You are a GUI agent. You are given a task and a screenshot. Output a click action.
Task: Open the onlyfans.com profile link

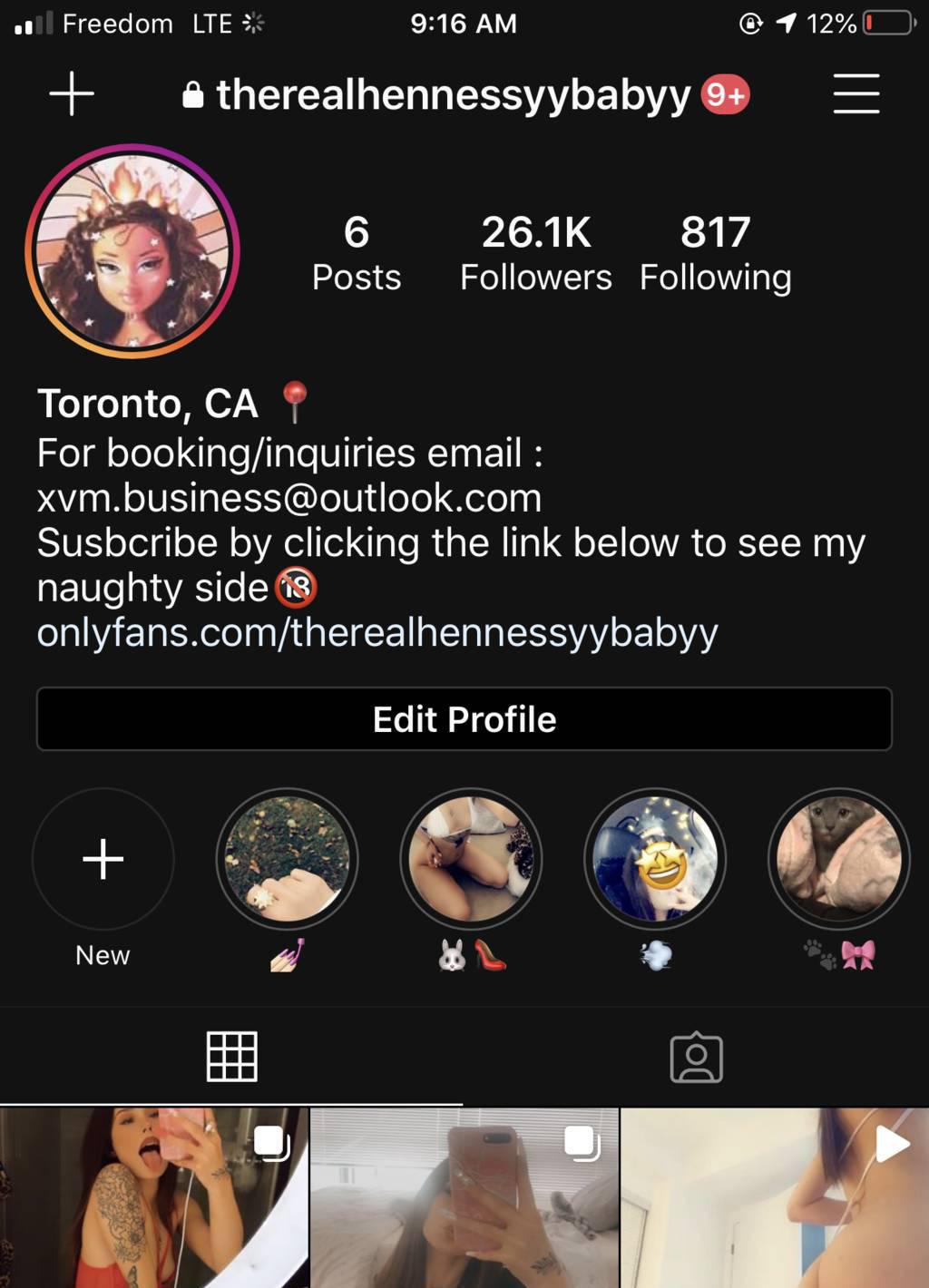(x=377, y=632)
